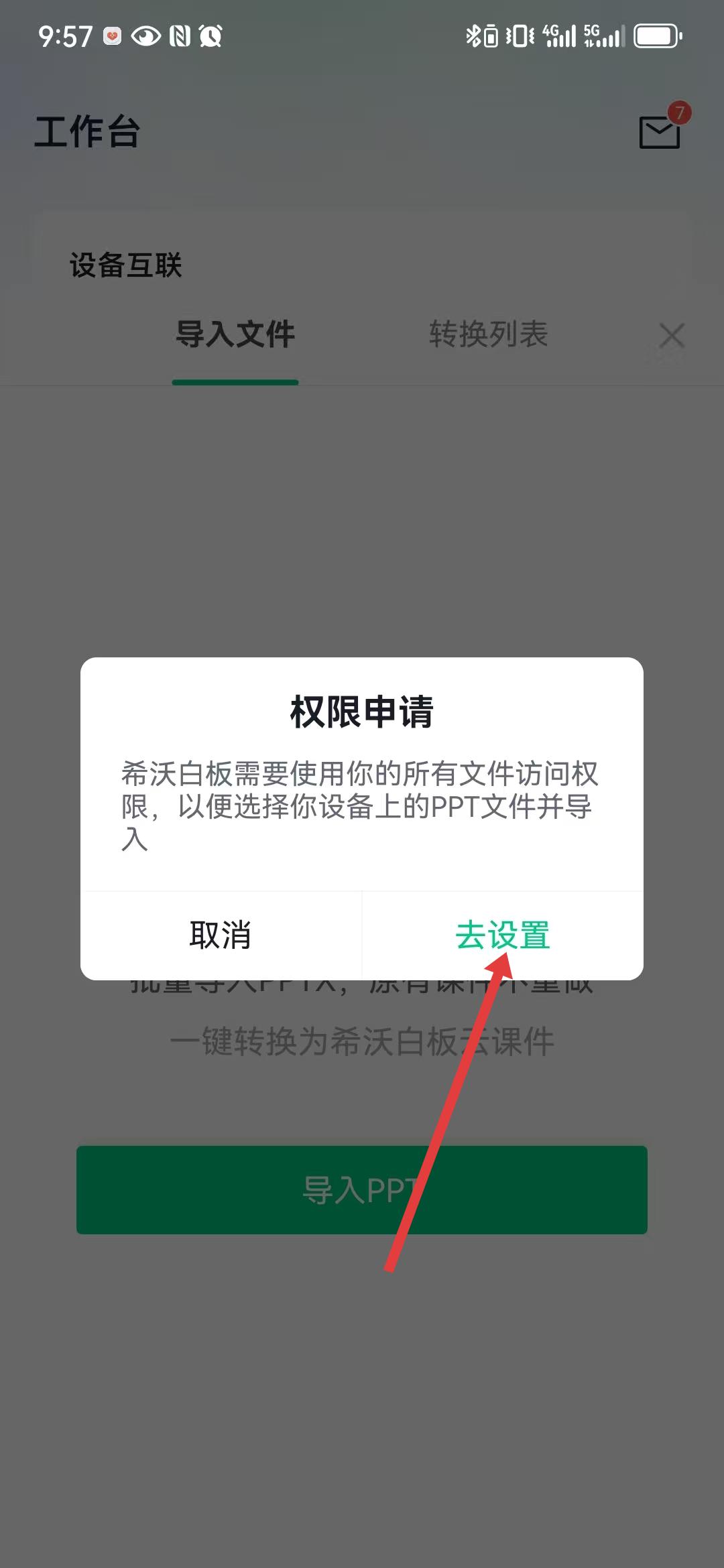724x1568 pixels.
Task: Cancel the permission request dialog
Action: click(221, 935)
